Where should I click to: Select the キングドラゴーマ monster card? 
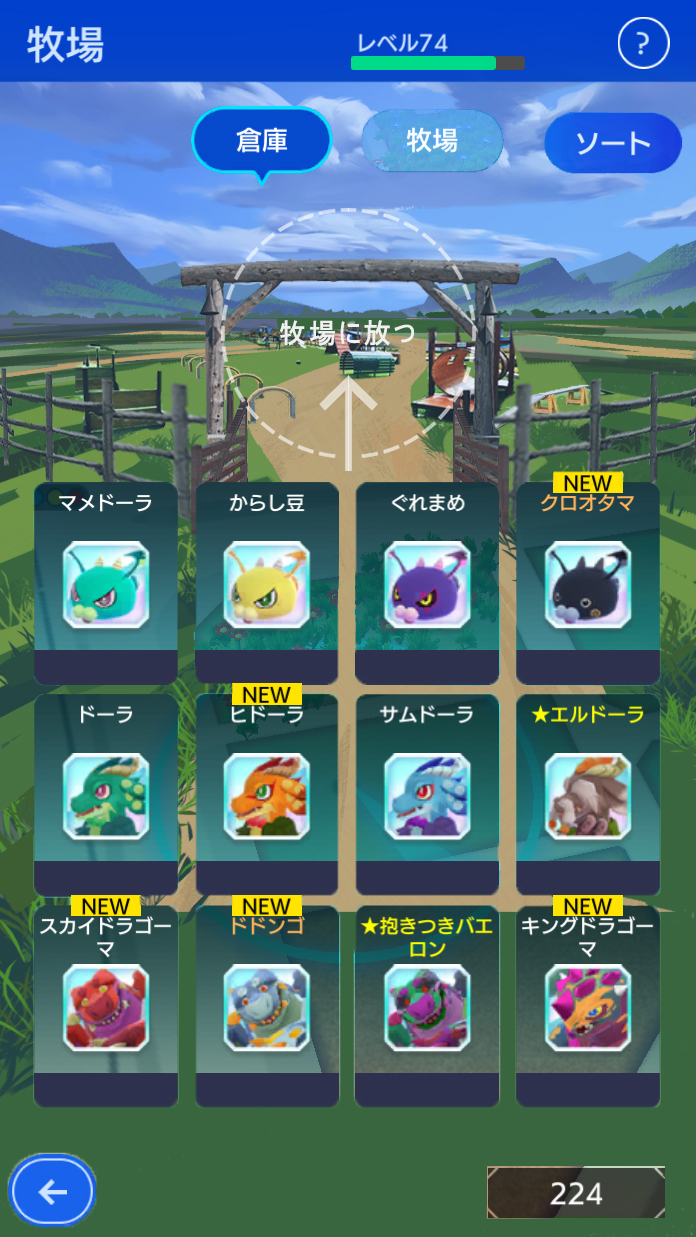pos(588,1006)
